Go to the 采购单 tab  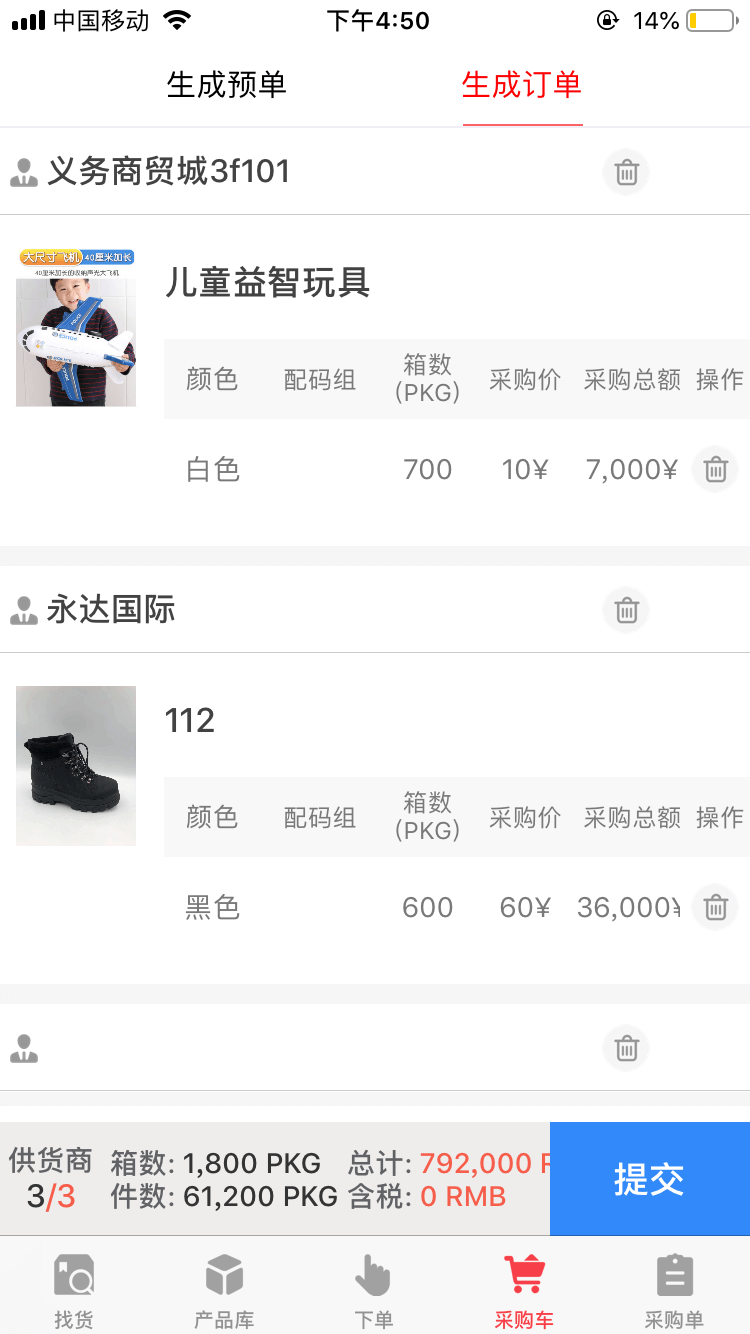(674, 1290)
